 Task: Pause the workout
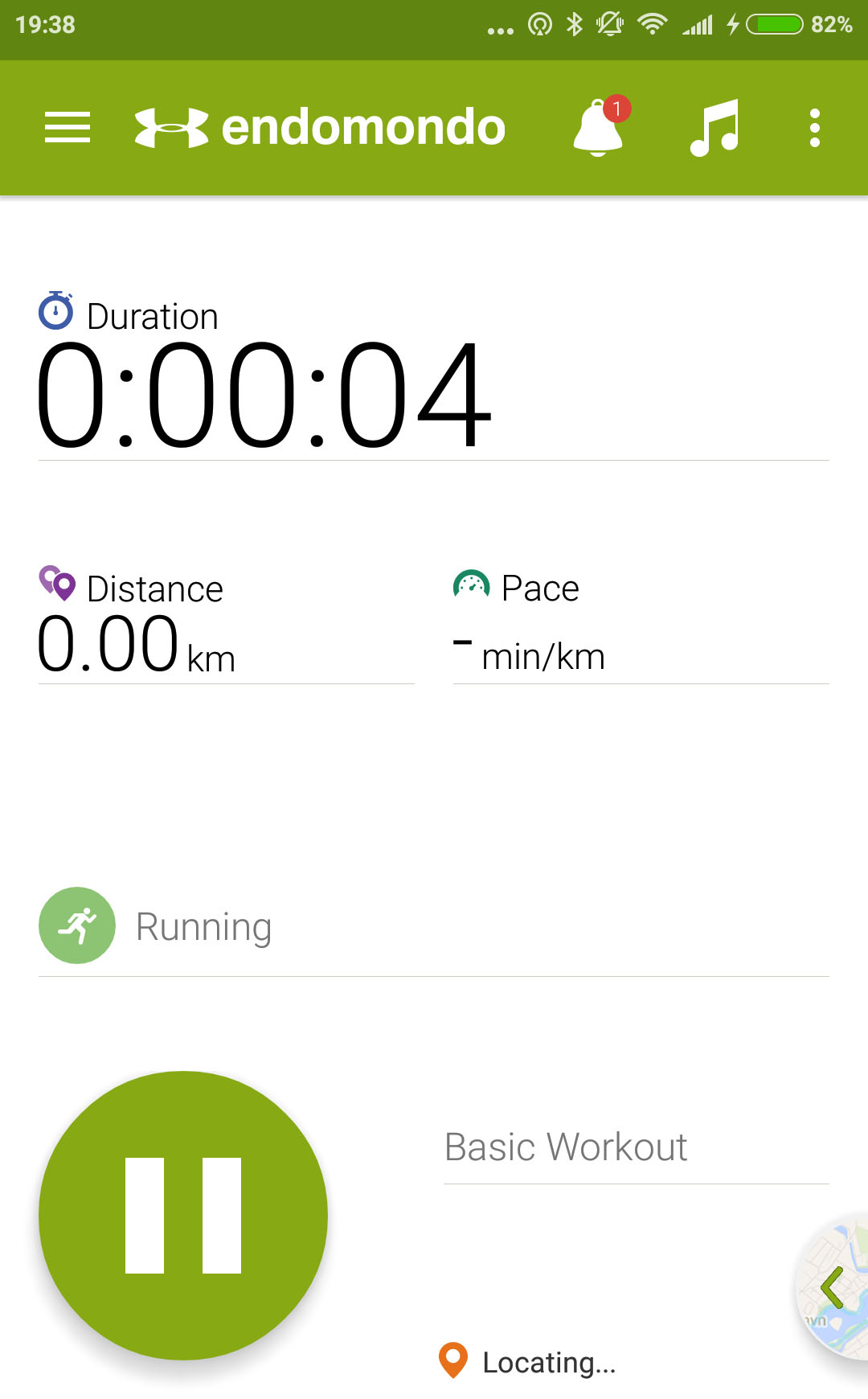pyautogui.click(x=183, y=1215)
